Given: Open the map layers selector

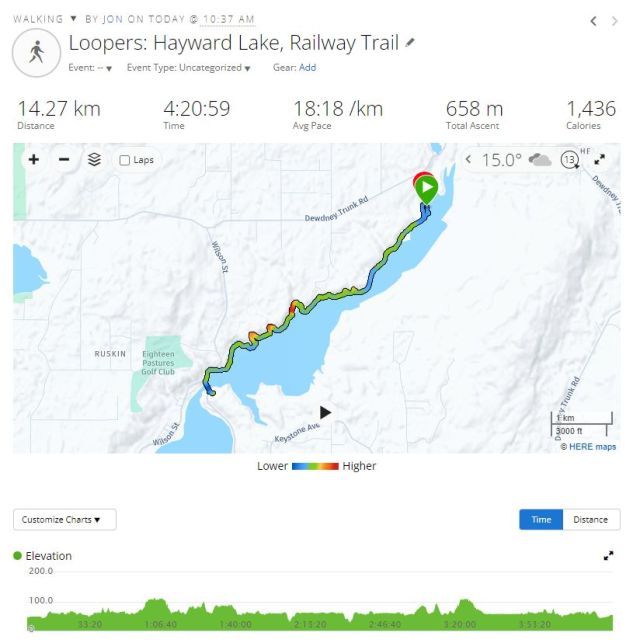Looking at the screenshot, I should coord(94,160).
